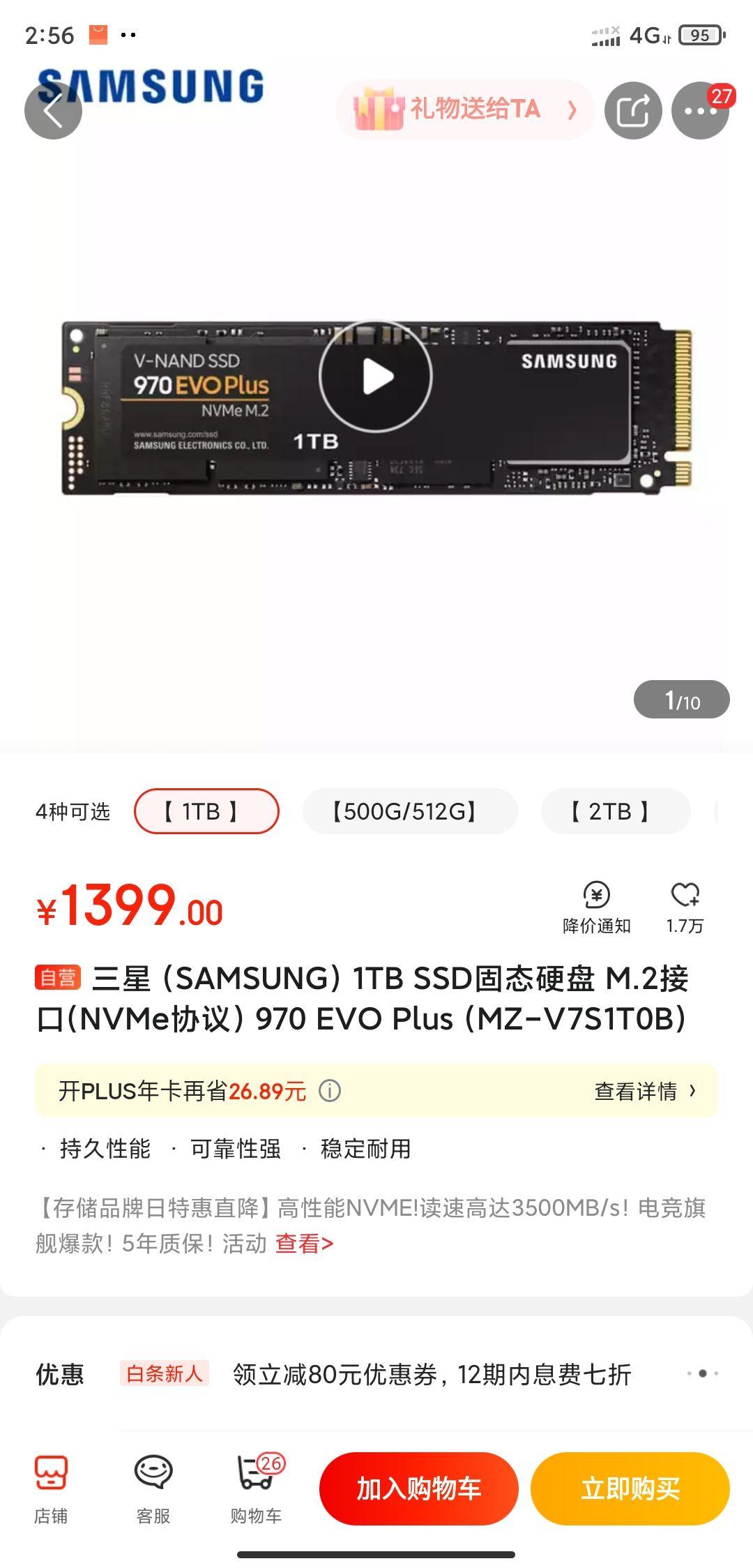Viewport: 753px width, 1568px height.
Task: Share this product
Action: point(632,110)
